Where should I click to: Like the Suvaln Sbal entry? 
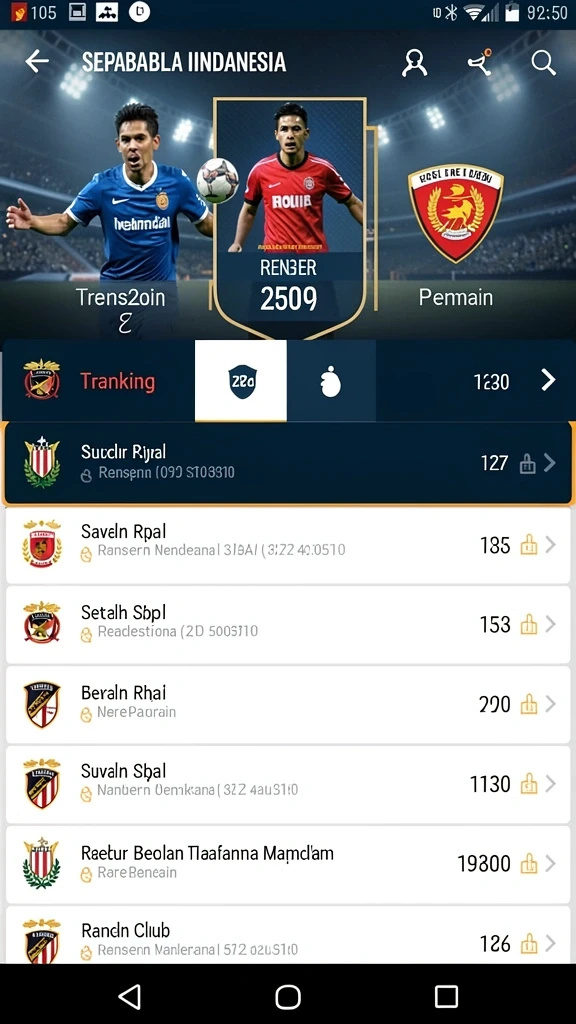tap(528, 784)
